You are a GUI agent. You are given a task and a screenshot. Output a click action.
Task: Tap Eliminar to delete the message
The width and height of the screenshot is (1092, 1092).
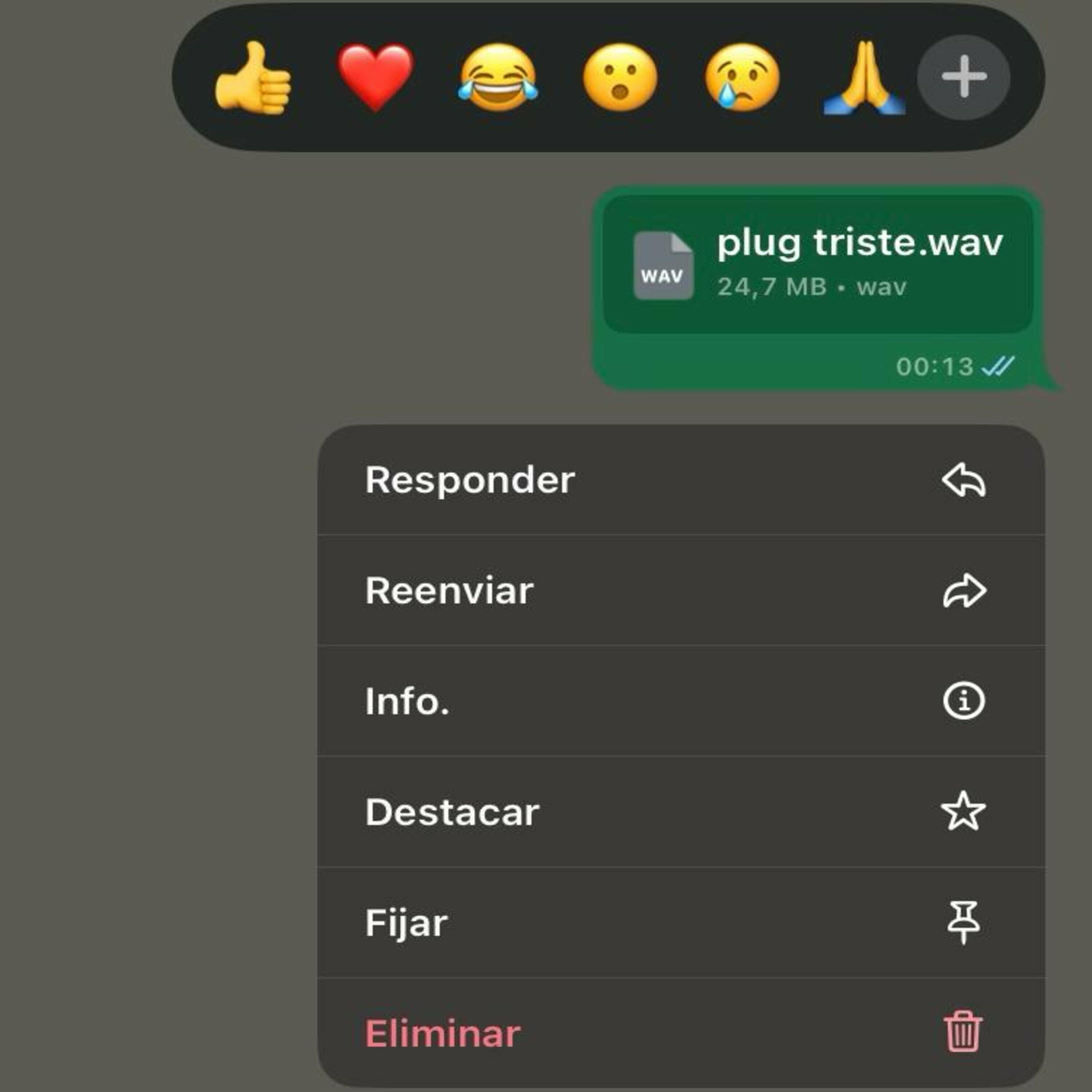[x=681, y=1034]
